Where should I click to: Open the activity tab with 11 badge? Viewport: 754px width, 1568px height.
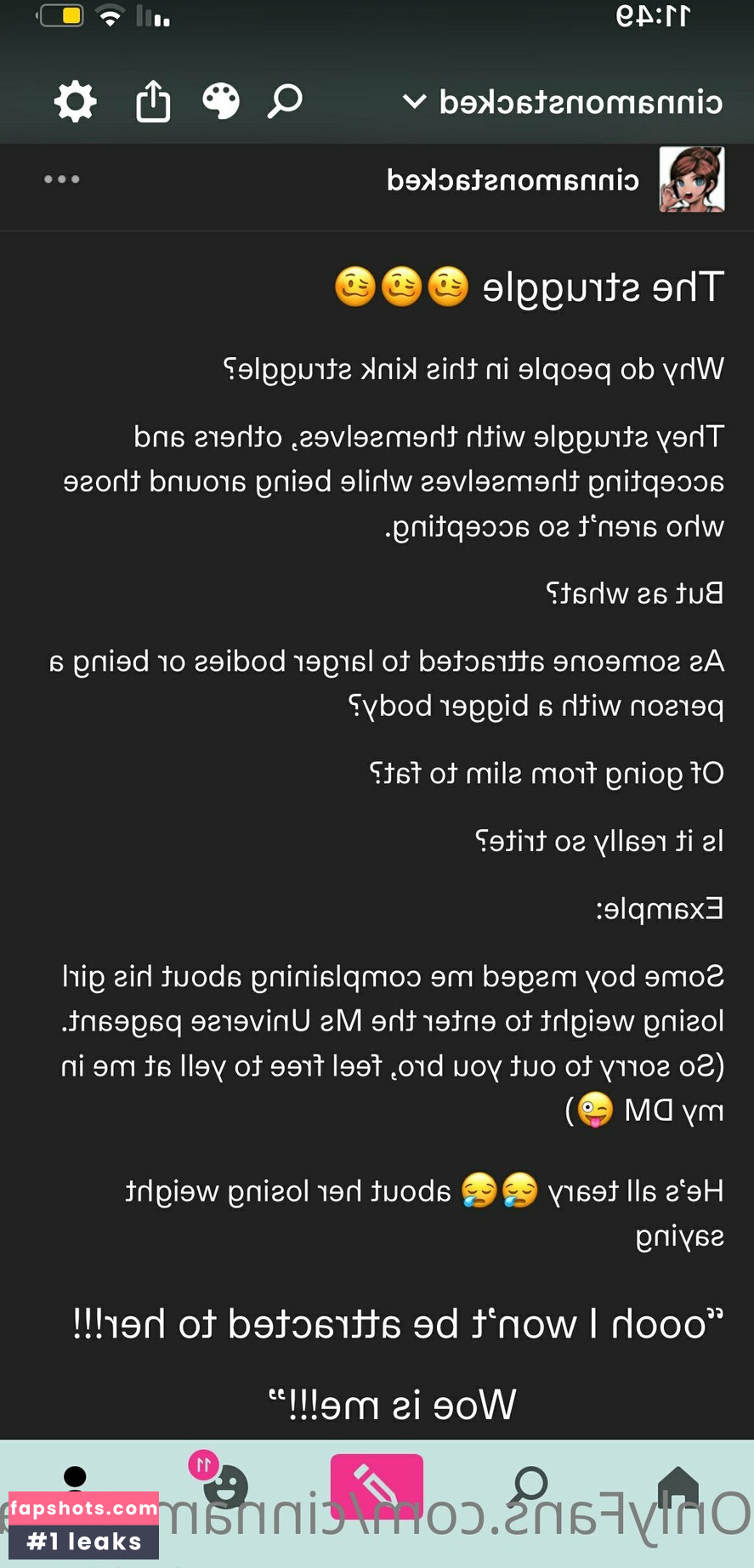coord(224,1486)
